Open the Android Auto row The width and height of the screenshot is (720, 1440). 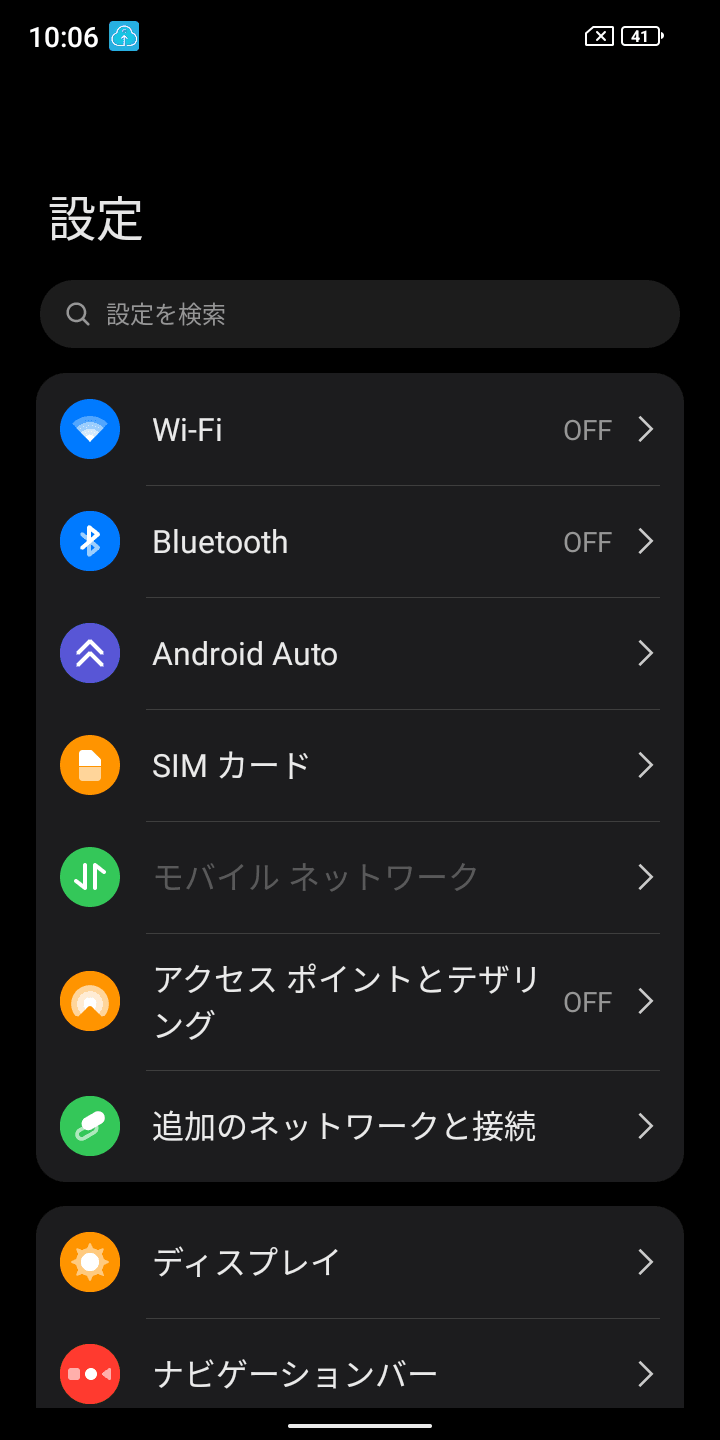[360, 654]
